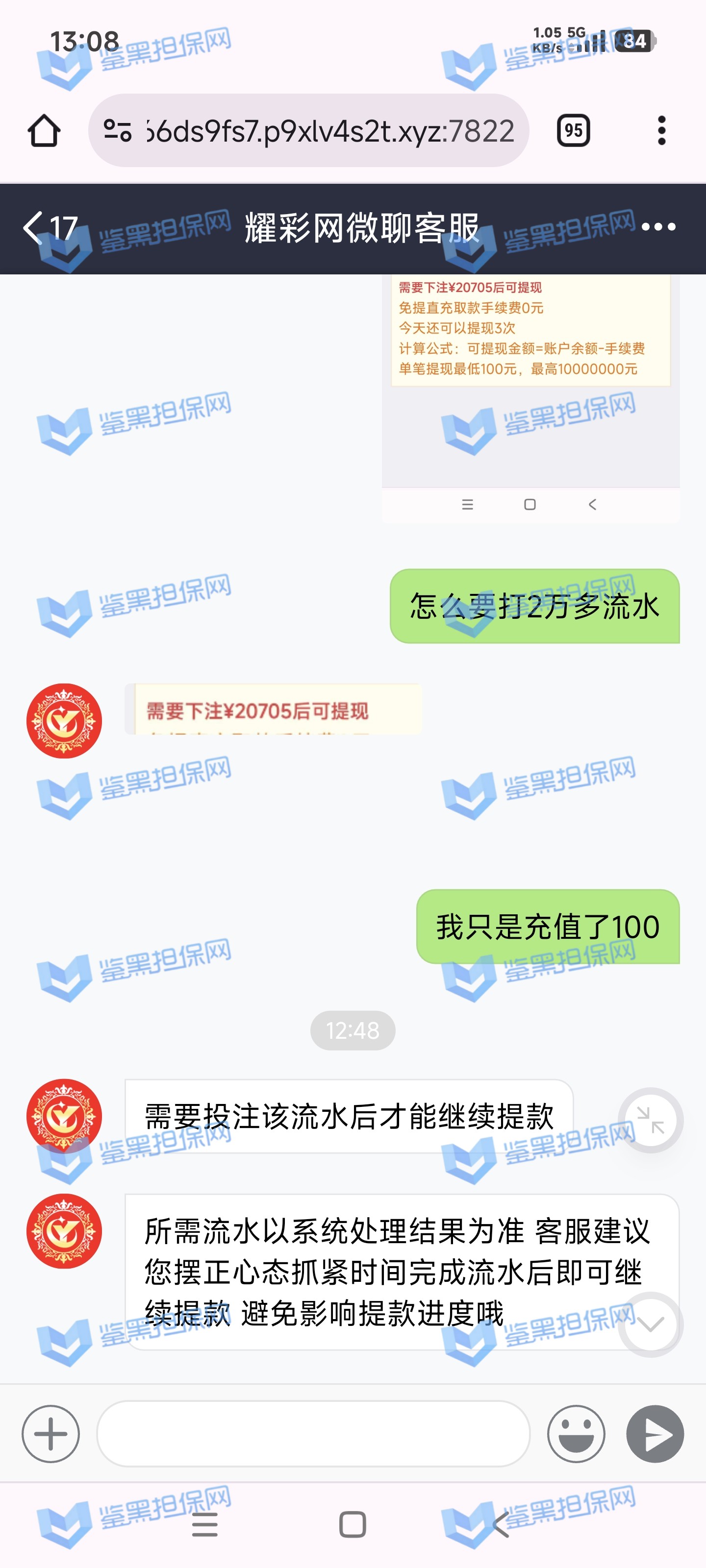Focus the message input field
Screen dimensions: 706x1568
click(x=313, y=1433)
